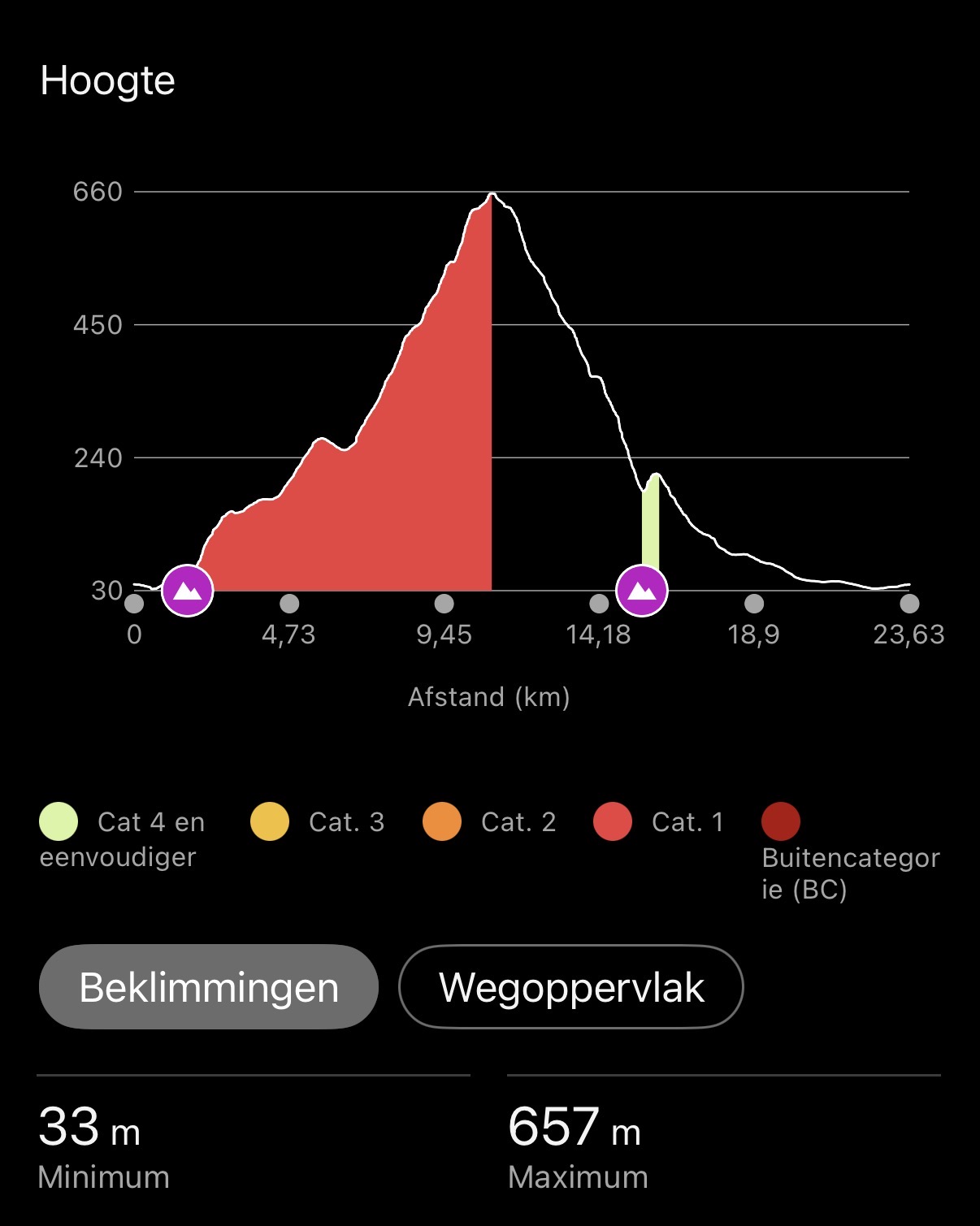Switch to the Wegoppervlak view
Image resolution: width=980 pixels, height=1226 pixels.
[x=570, y=987]
